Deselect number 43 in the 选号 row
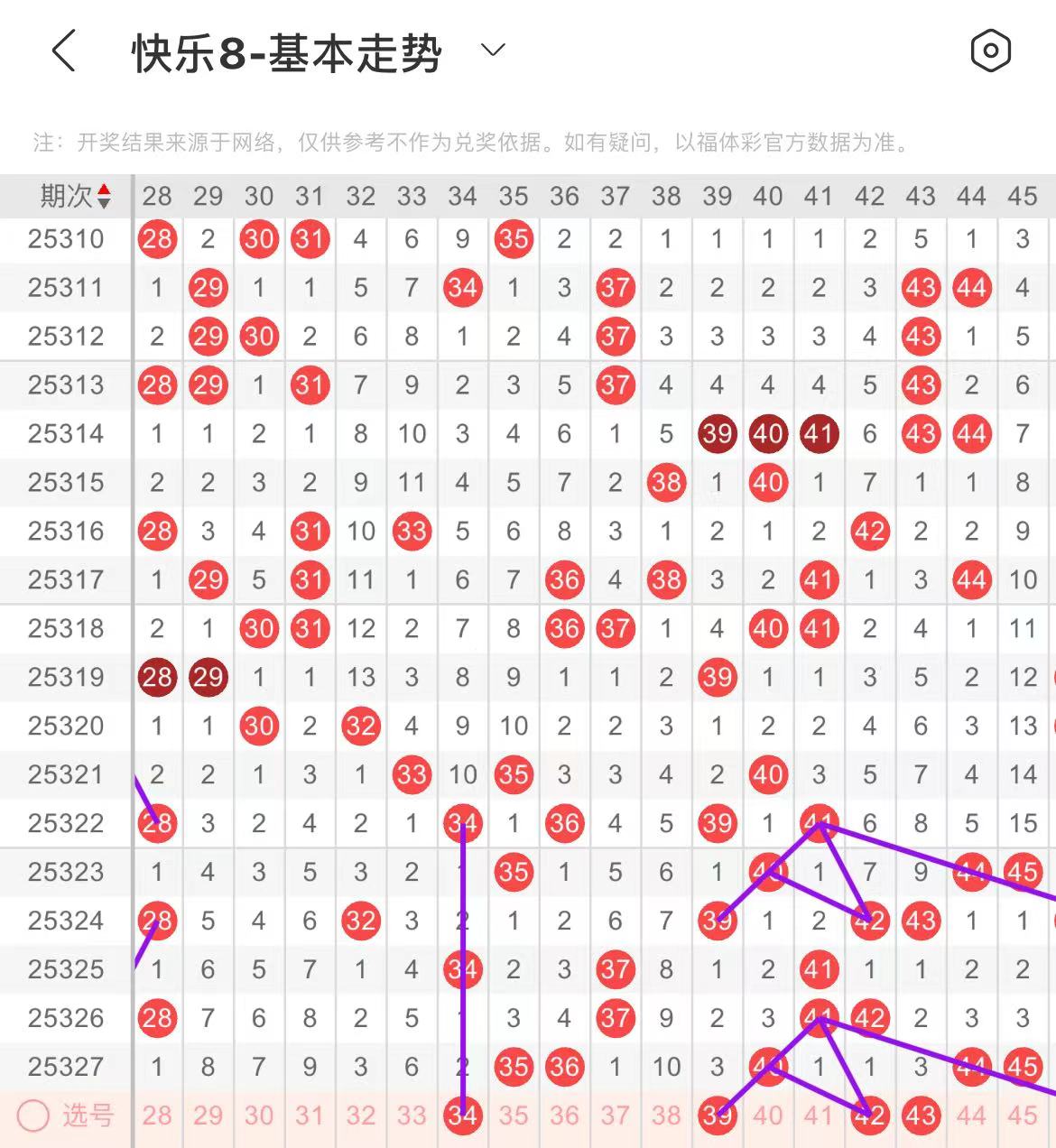 click(921, 1116)
